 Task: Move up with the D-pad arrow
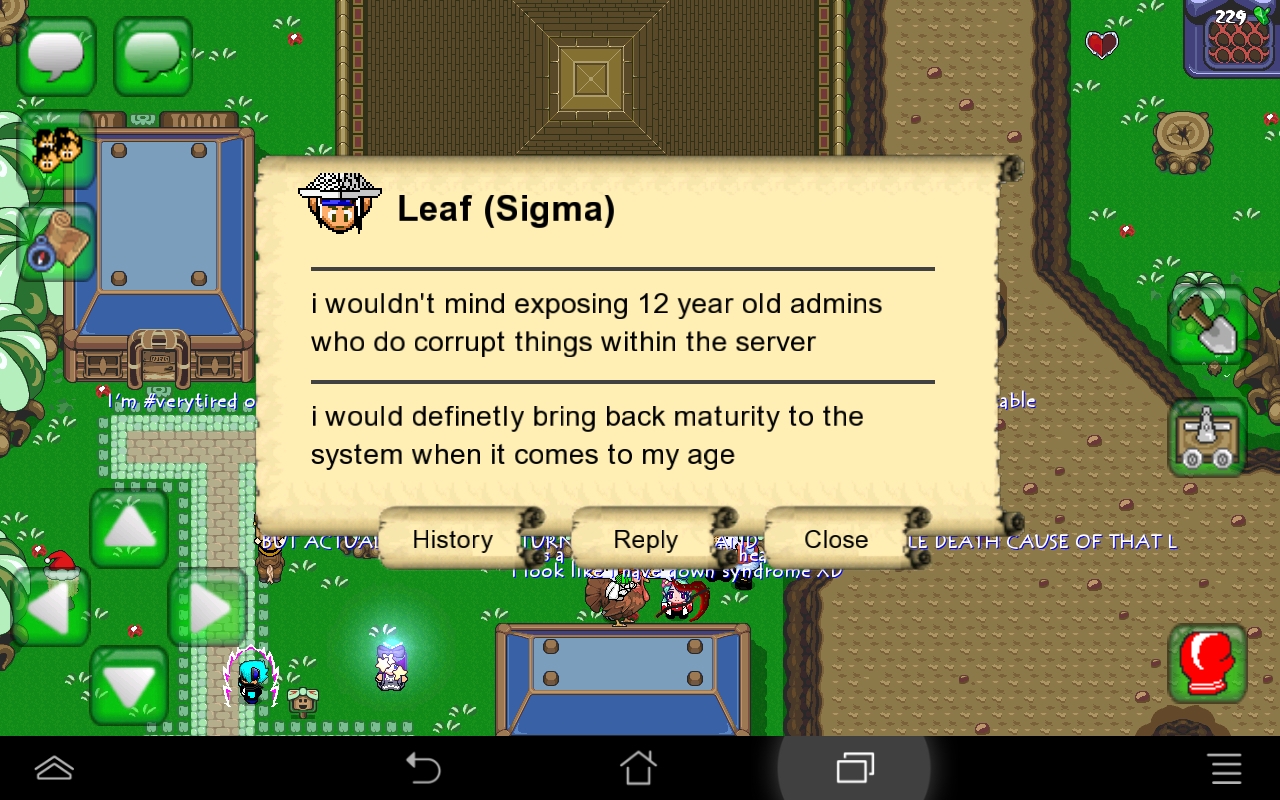pos(129,527)
